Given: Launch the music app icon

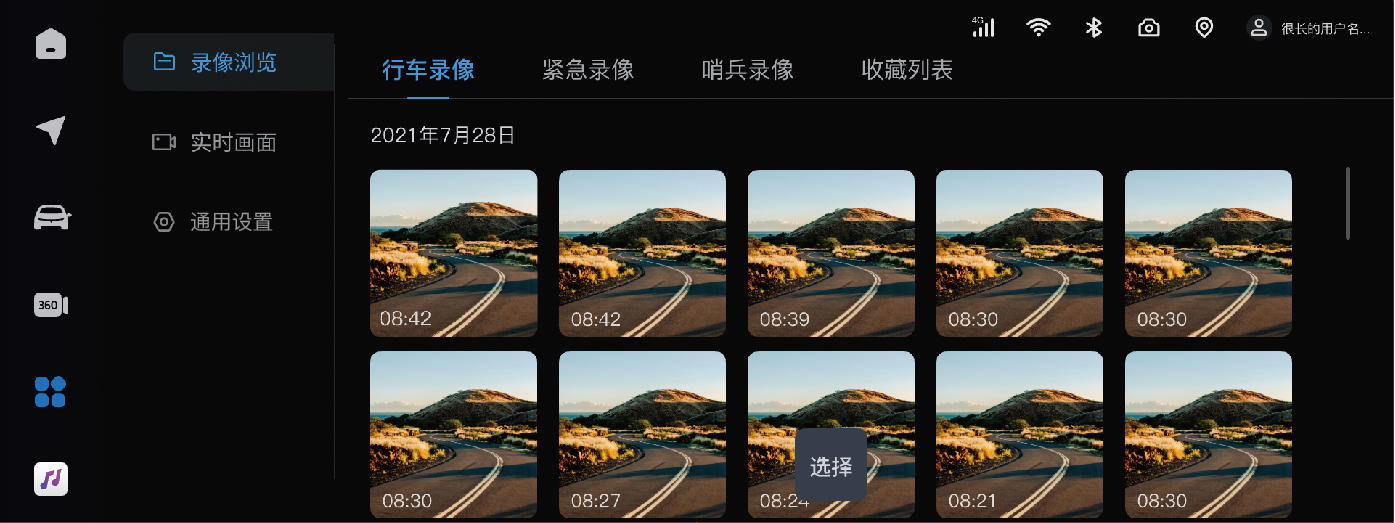Looking at the screenshot, I should point(51,479).
